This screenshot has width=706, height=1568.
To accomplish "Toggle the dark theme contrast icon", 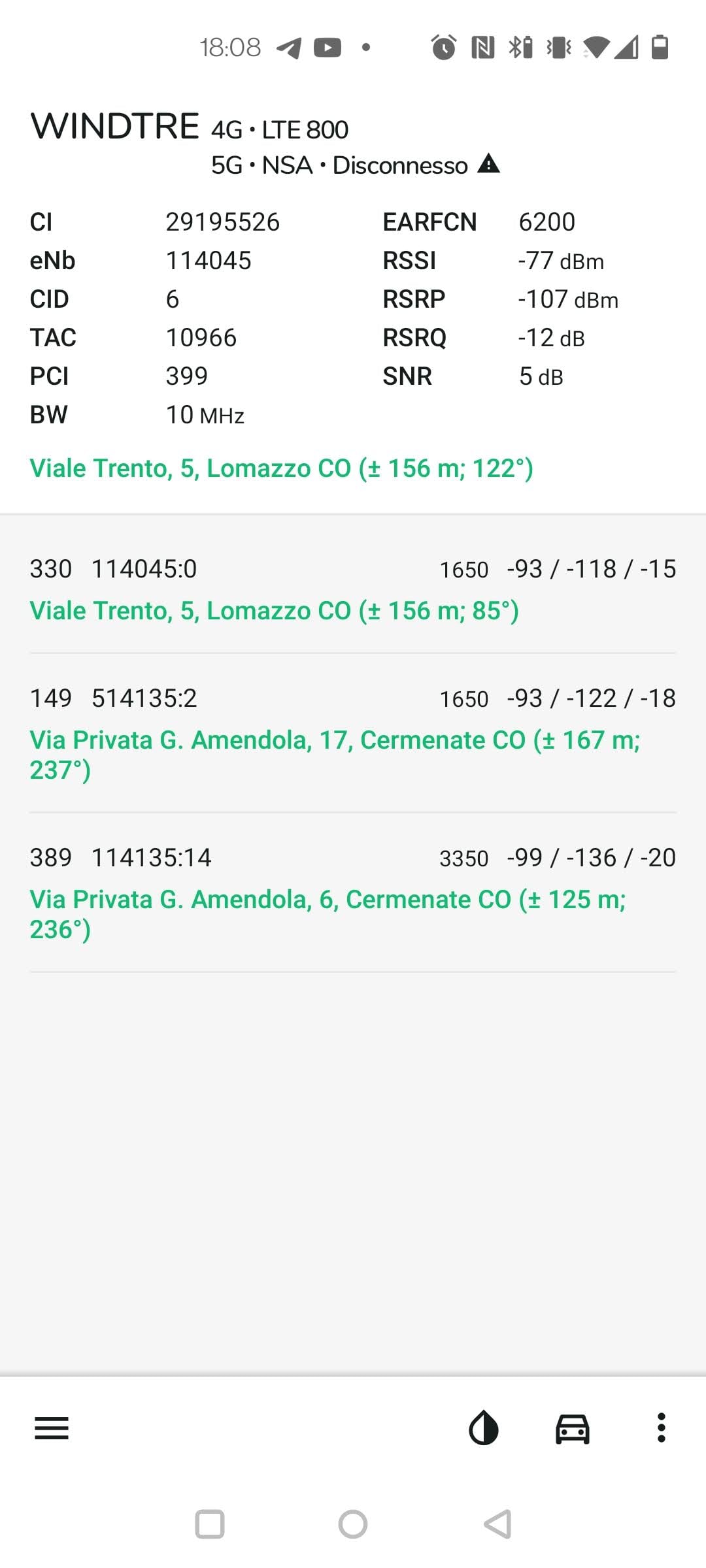I will pos(484,1428).
